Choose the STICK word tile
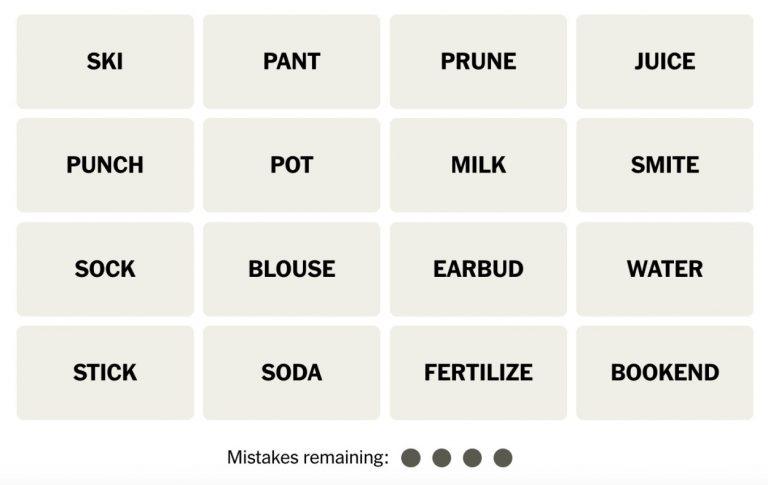 point(105,372)
